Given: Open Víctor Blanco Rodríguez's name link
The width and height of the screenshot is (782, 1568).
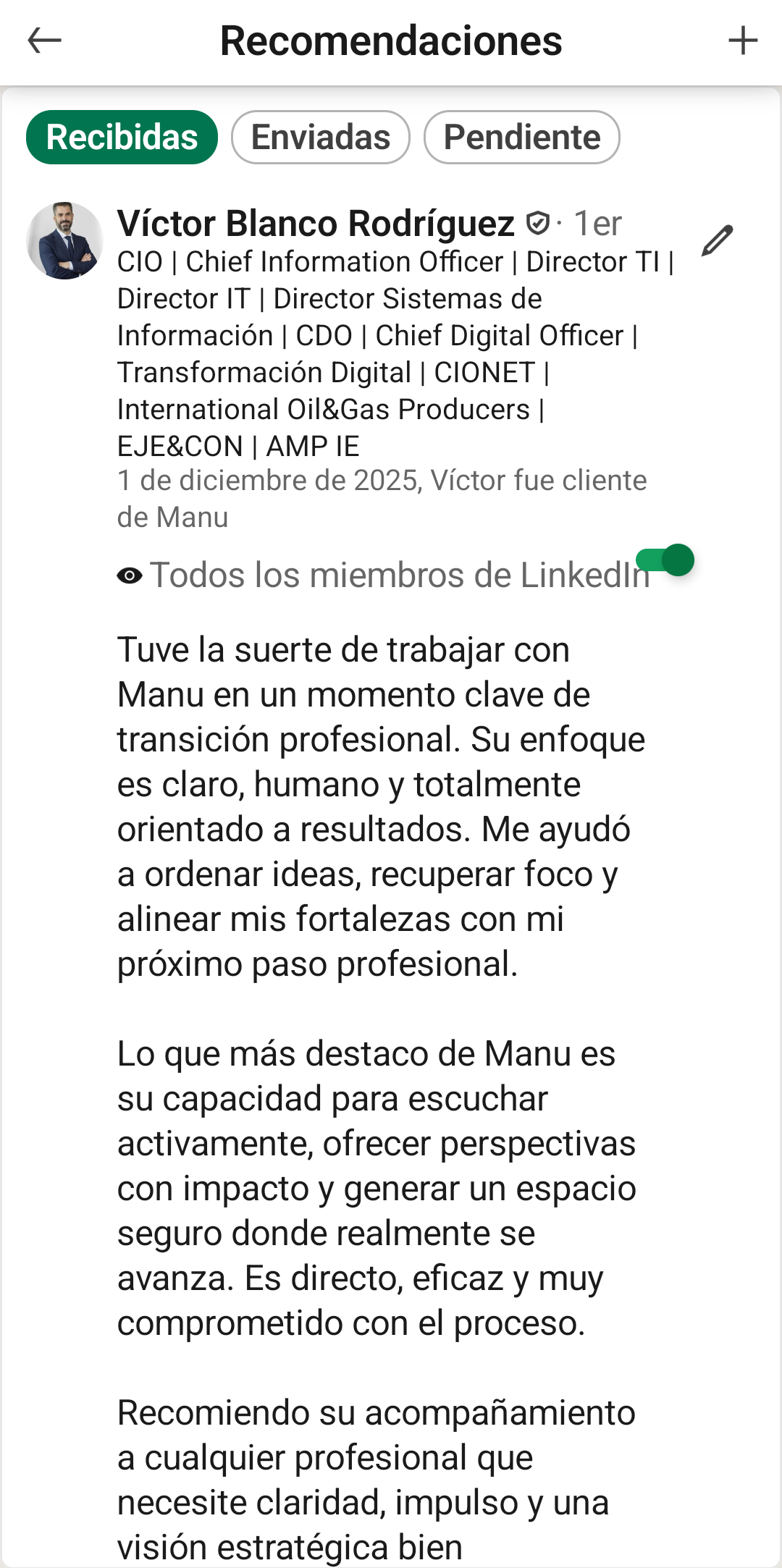Looking at the screenshot, I should (x=316, y=223).
